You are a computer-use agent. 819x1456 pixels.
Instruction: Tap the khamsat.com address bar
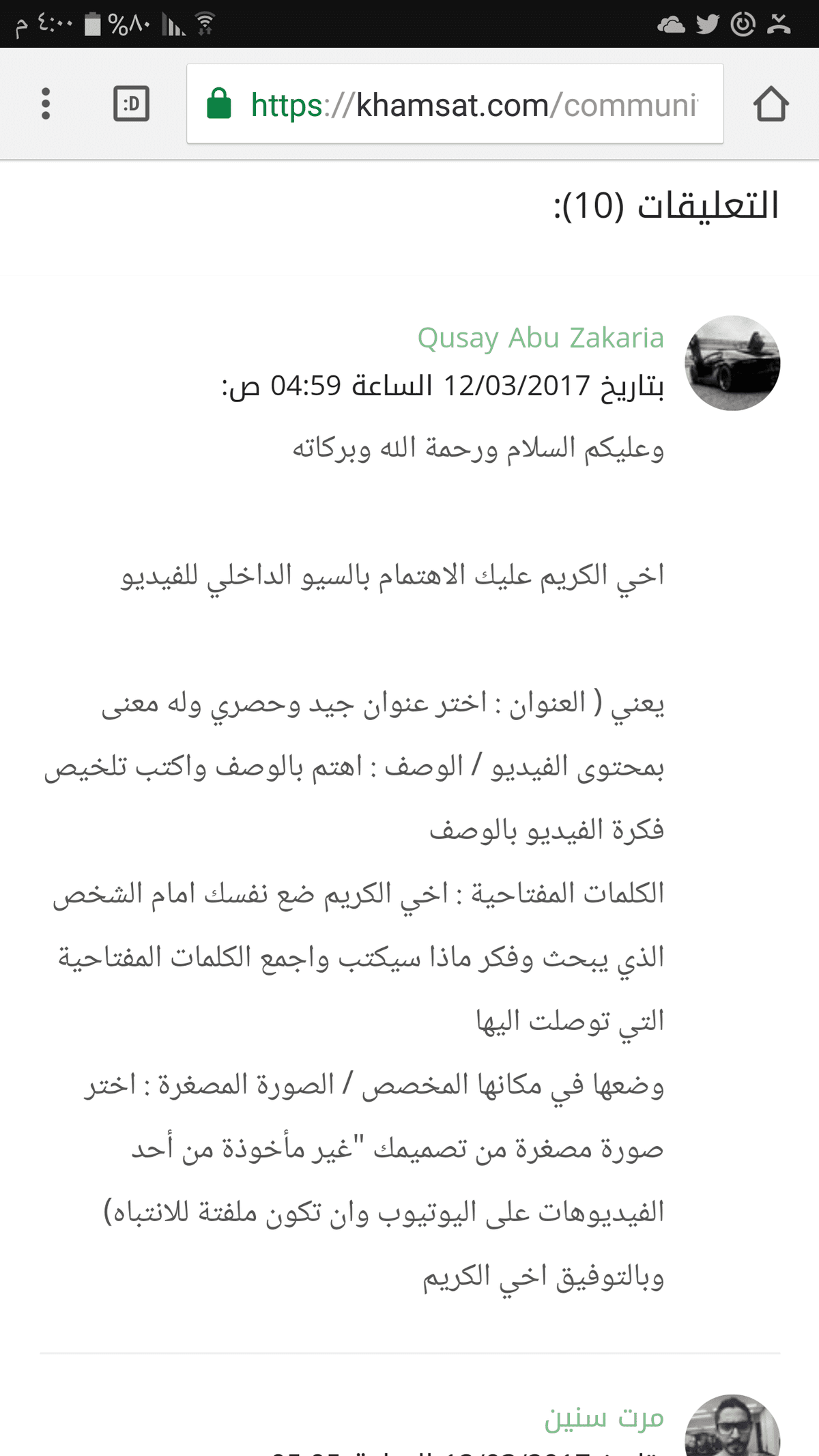coord(455,104)
